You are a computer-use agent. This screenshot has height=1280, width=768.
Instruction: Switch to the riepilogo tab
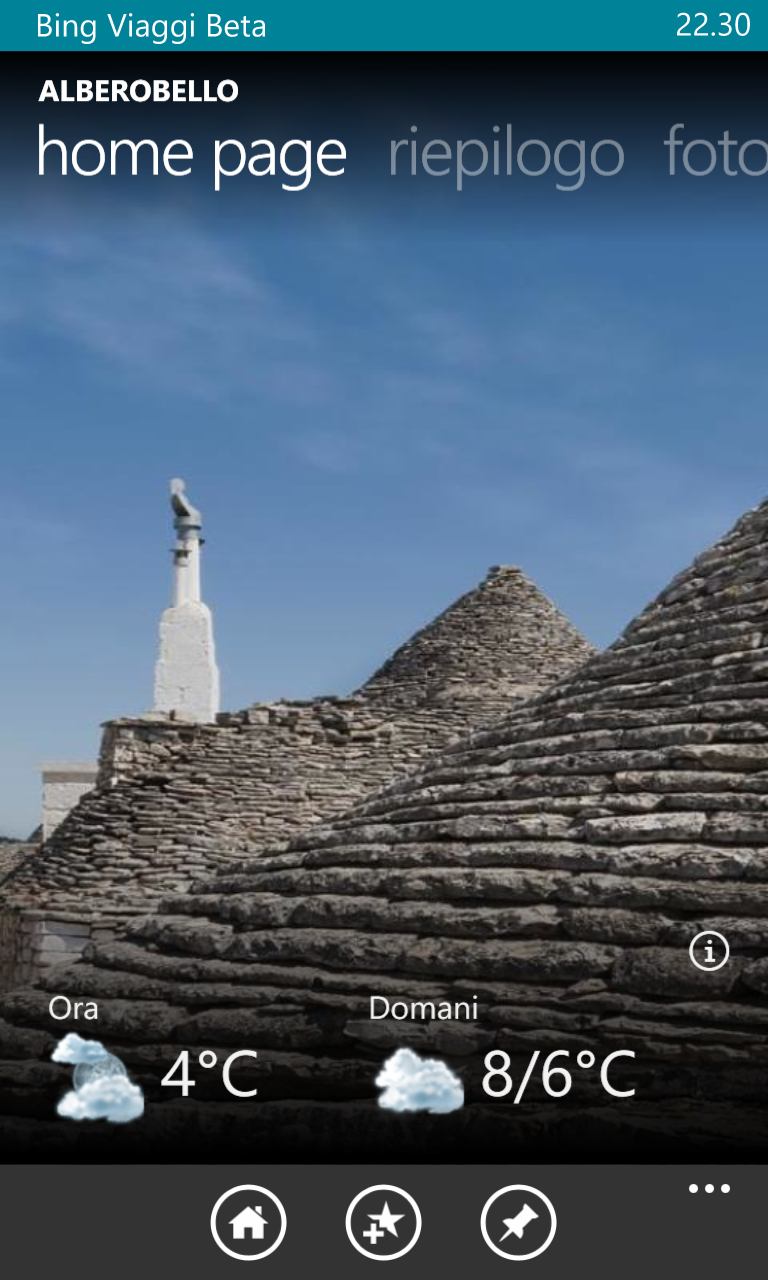(x=506, y=155)
